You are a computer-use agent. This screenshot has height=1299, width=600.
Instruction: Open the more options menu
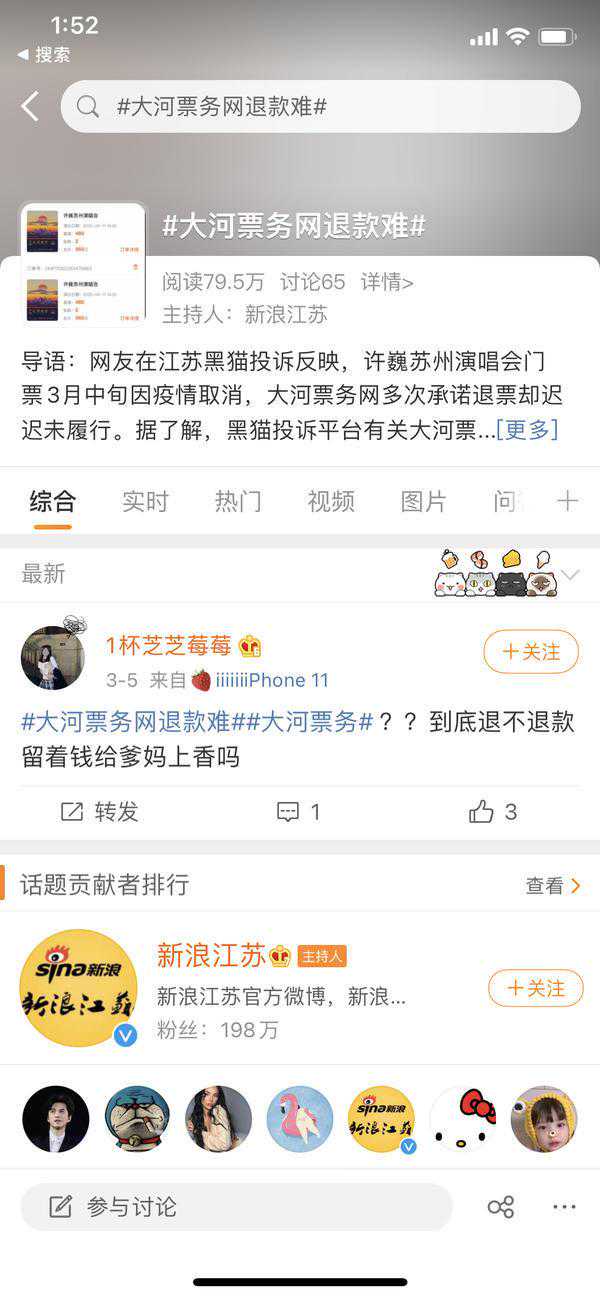click(x=564, y=1207)
